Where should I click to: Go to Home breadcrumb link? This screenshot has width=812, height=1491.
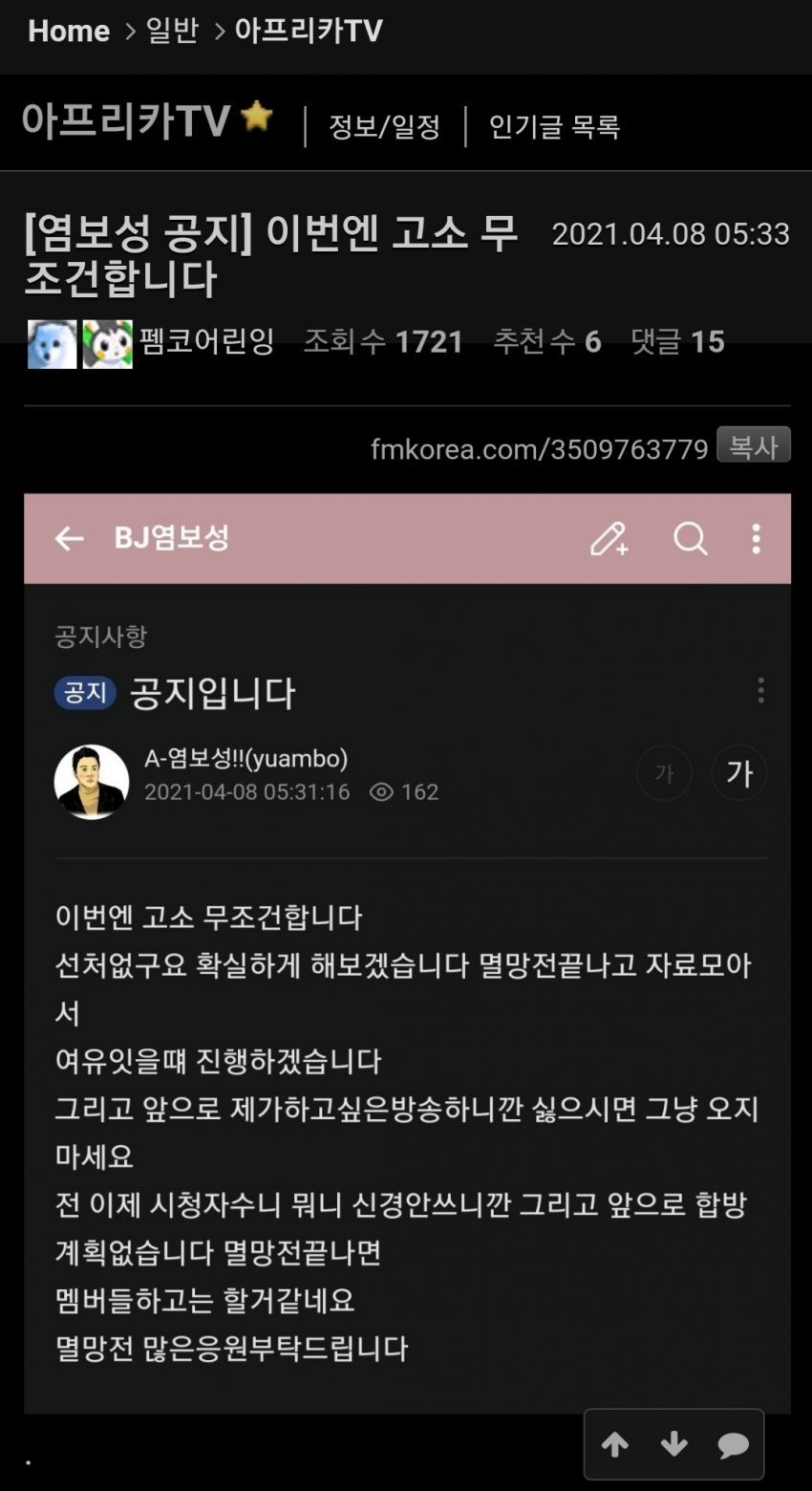[x=68, y=31]
